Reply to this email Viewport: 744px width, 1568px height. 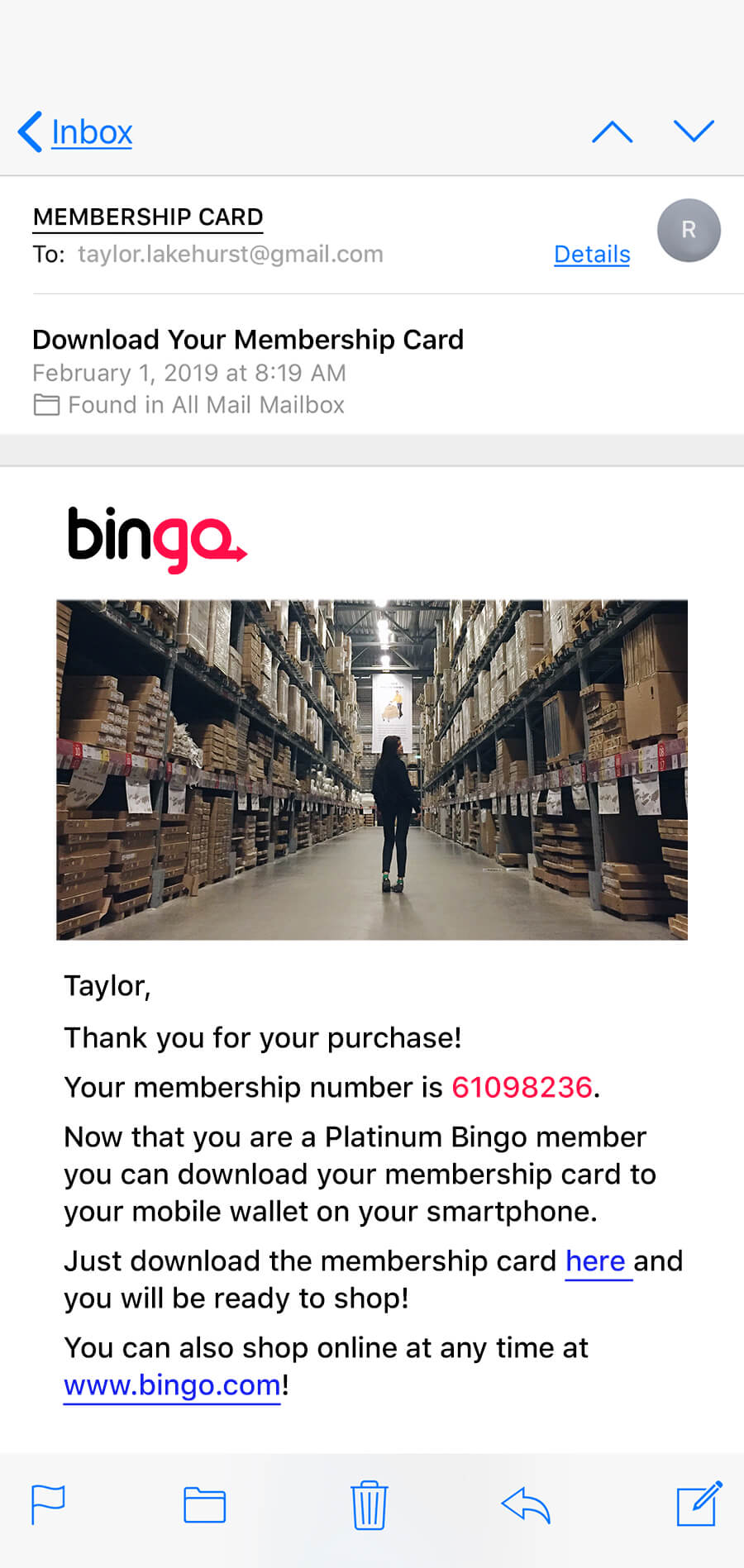pyautogui.click(x=526, y=1504)
